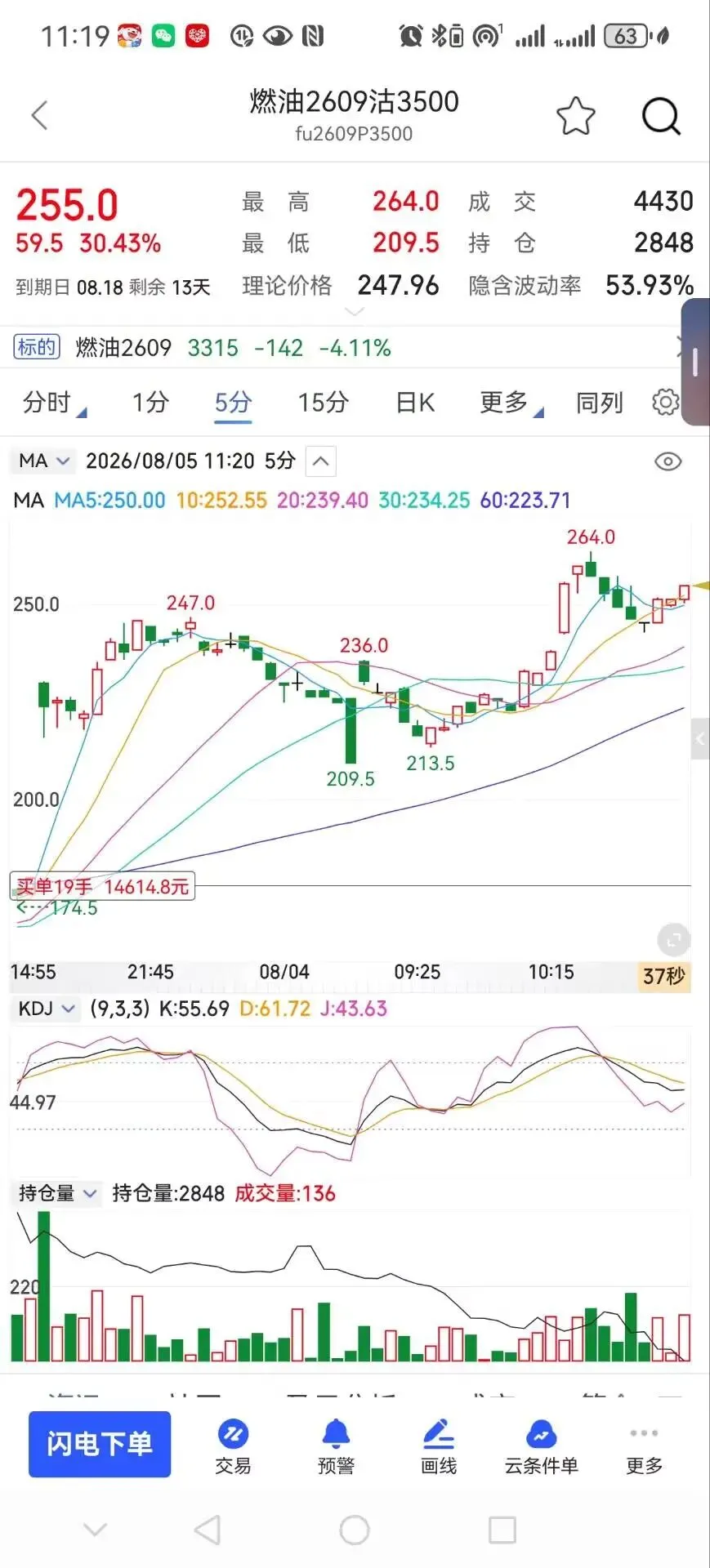Toggle indicator visibility eye icon
The image size is (710, 1568).
[x=668, y=461]
